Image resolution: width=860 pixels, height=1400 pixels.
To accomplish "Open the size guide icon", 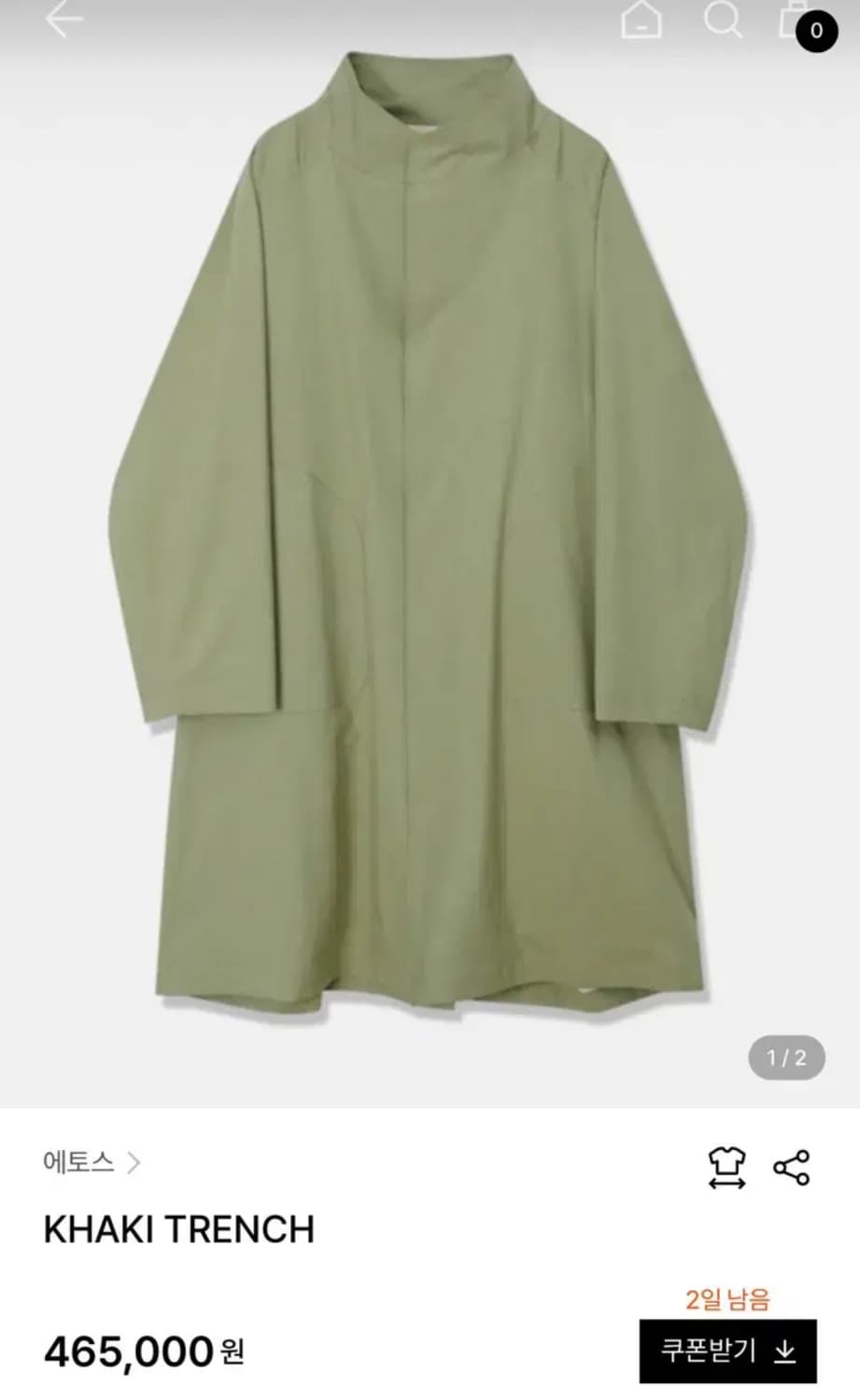I will click(x=726, y=1168).
